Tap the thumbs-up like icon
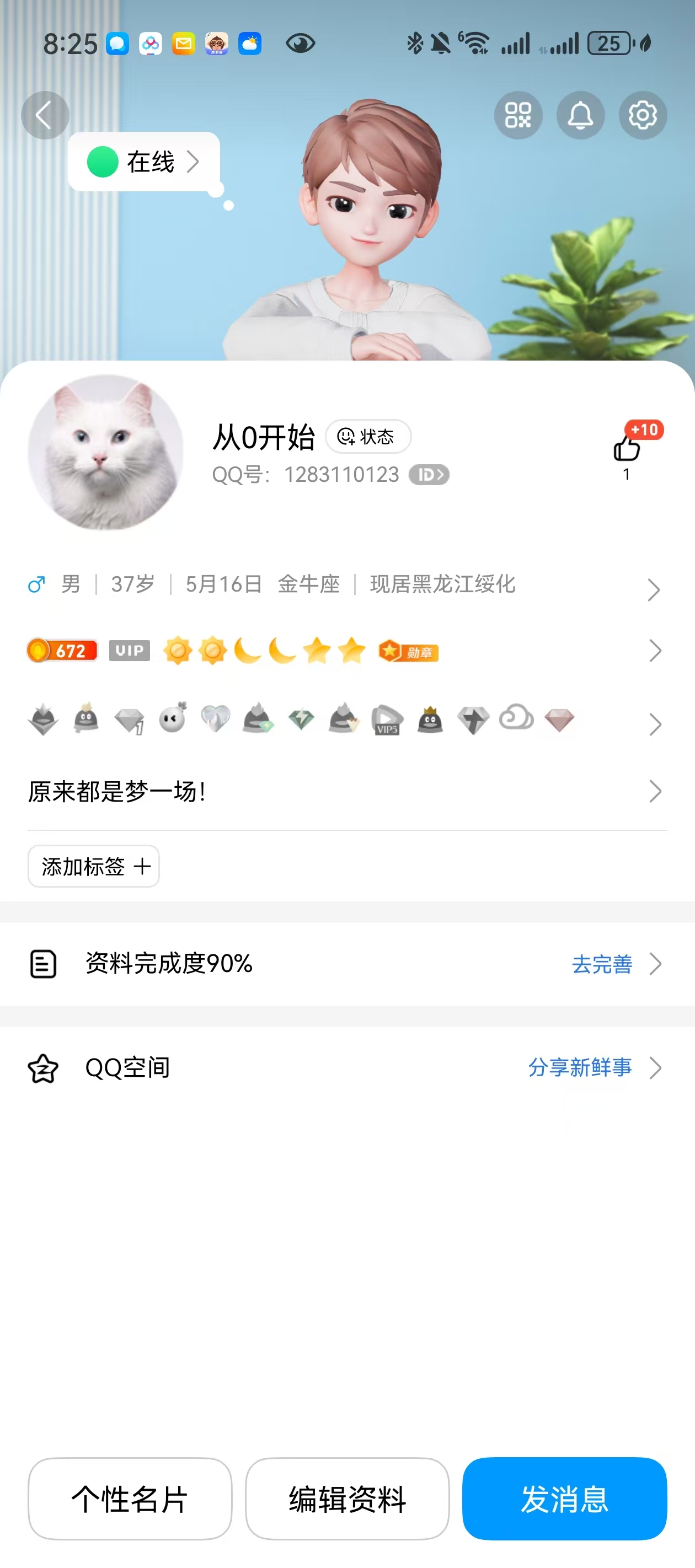Image resolution: width=695 pixels, height=1568 pixels. [626, 449]
